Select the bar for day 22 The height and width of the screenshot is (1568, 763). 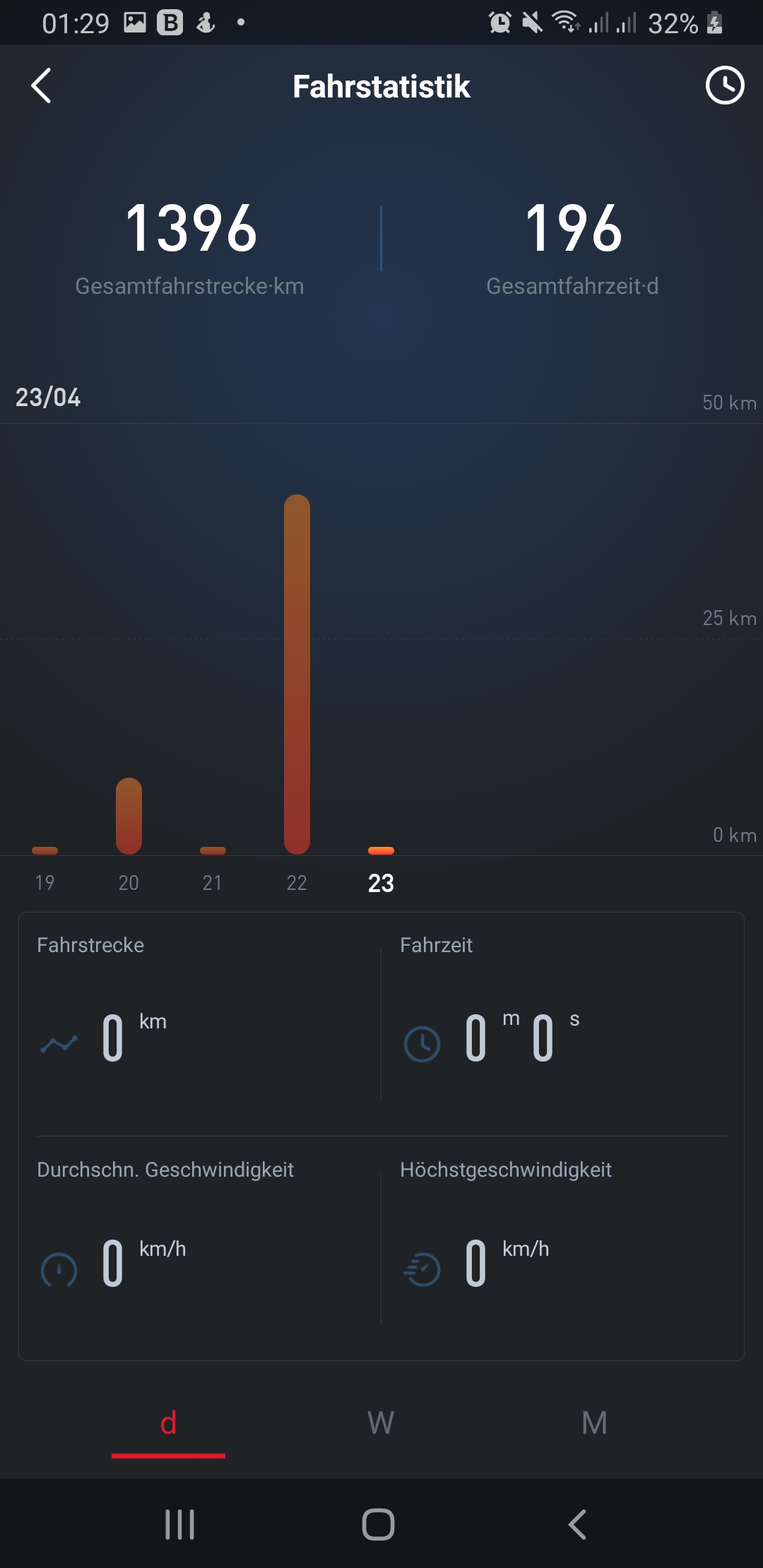297,675
